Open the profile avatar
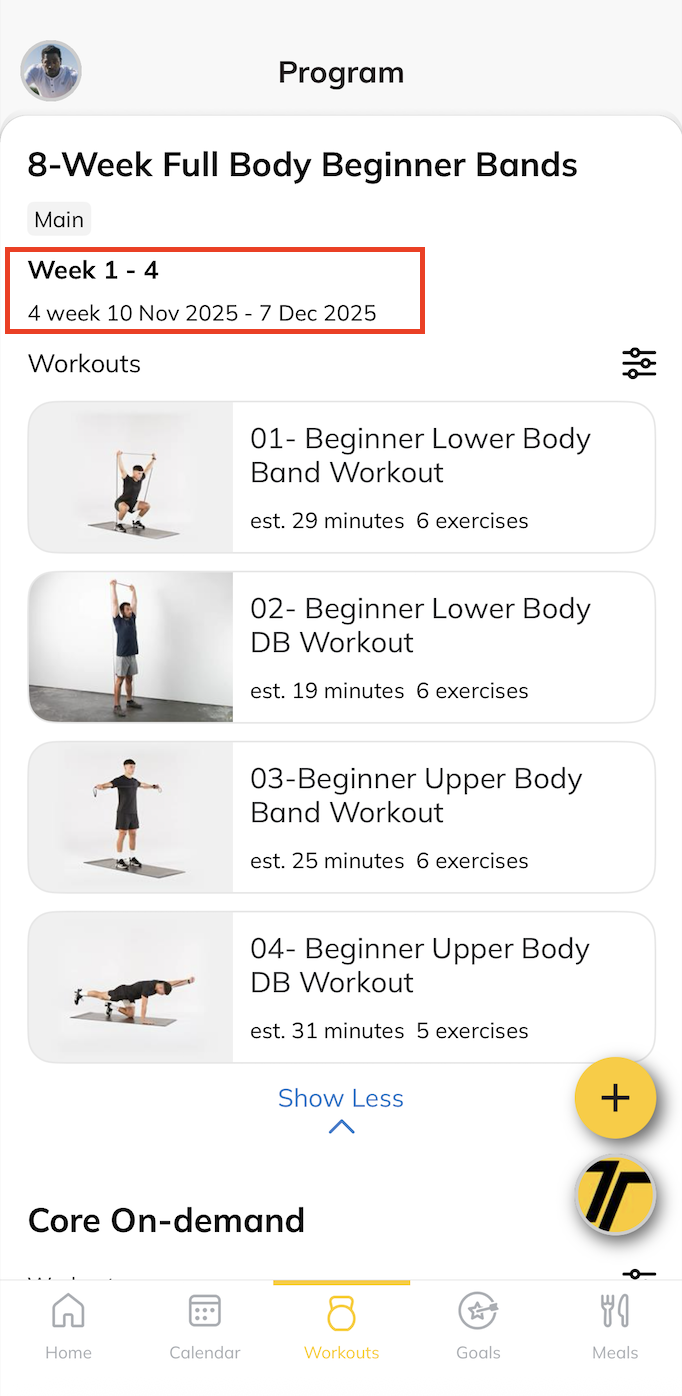The height and width of the screenshot is (1396, 682). pyautogui.click(x=51, y=71)
